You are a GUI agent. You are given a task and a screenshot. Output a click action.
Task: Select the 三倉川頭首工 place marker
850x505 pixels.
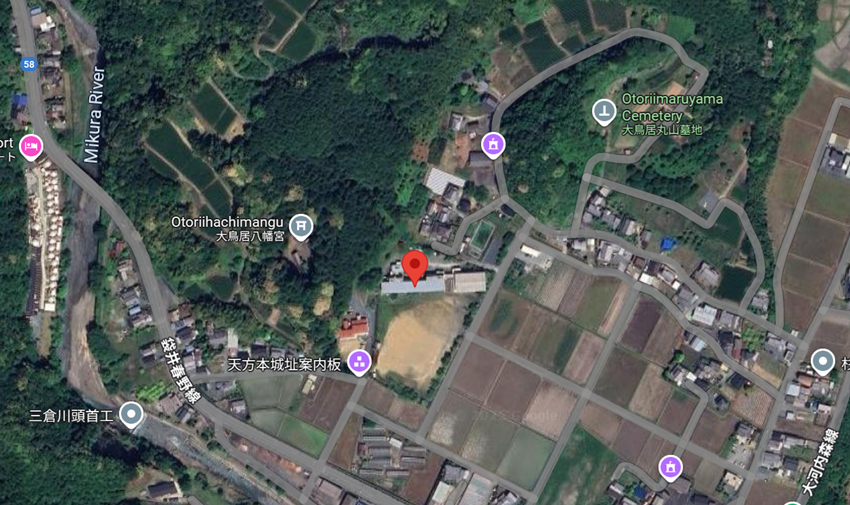(130, 413)
